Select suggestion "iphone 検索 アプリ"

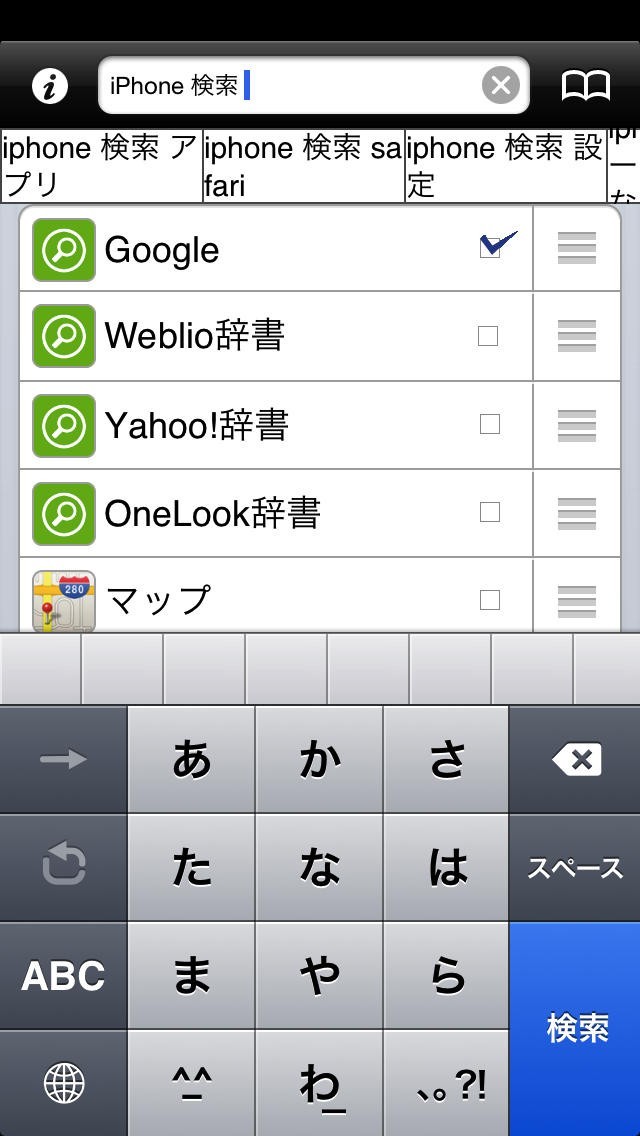coord(101,166)
